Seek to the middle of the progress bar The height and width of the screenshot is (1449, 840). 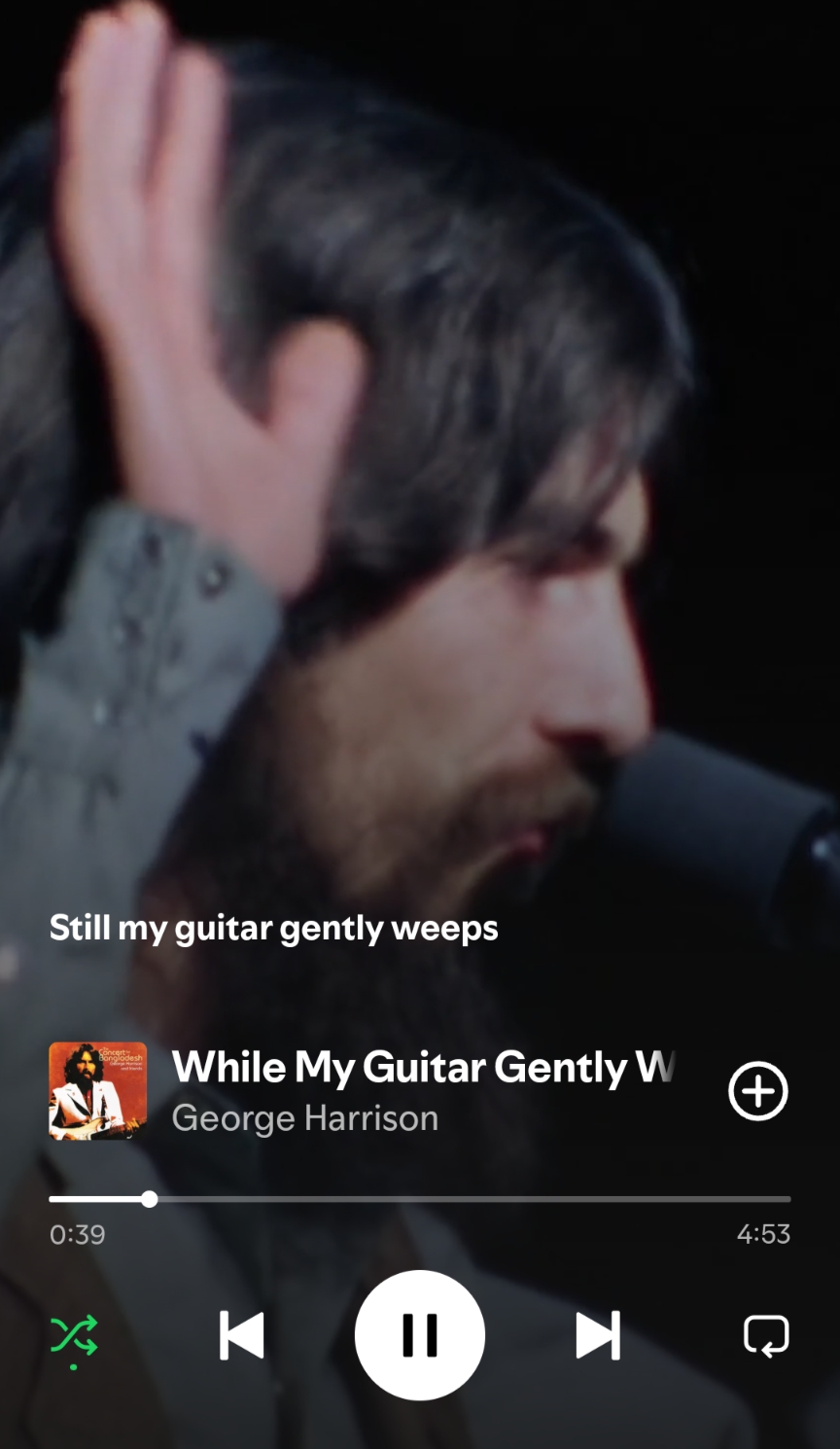coord(420,1199)
